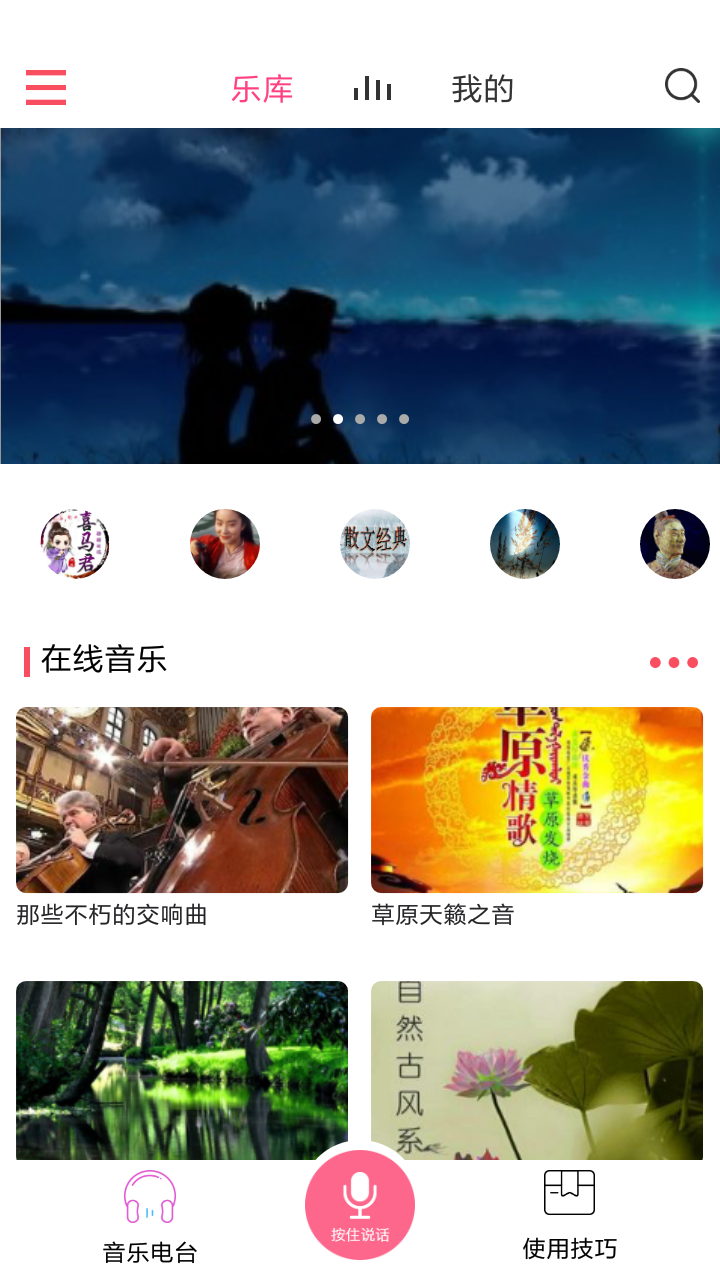
Task: Select the last carousel indicator dot
Action: 404,419
